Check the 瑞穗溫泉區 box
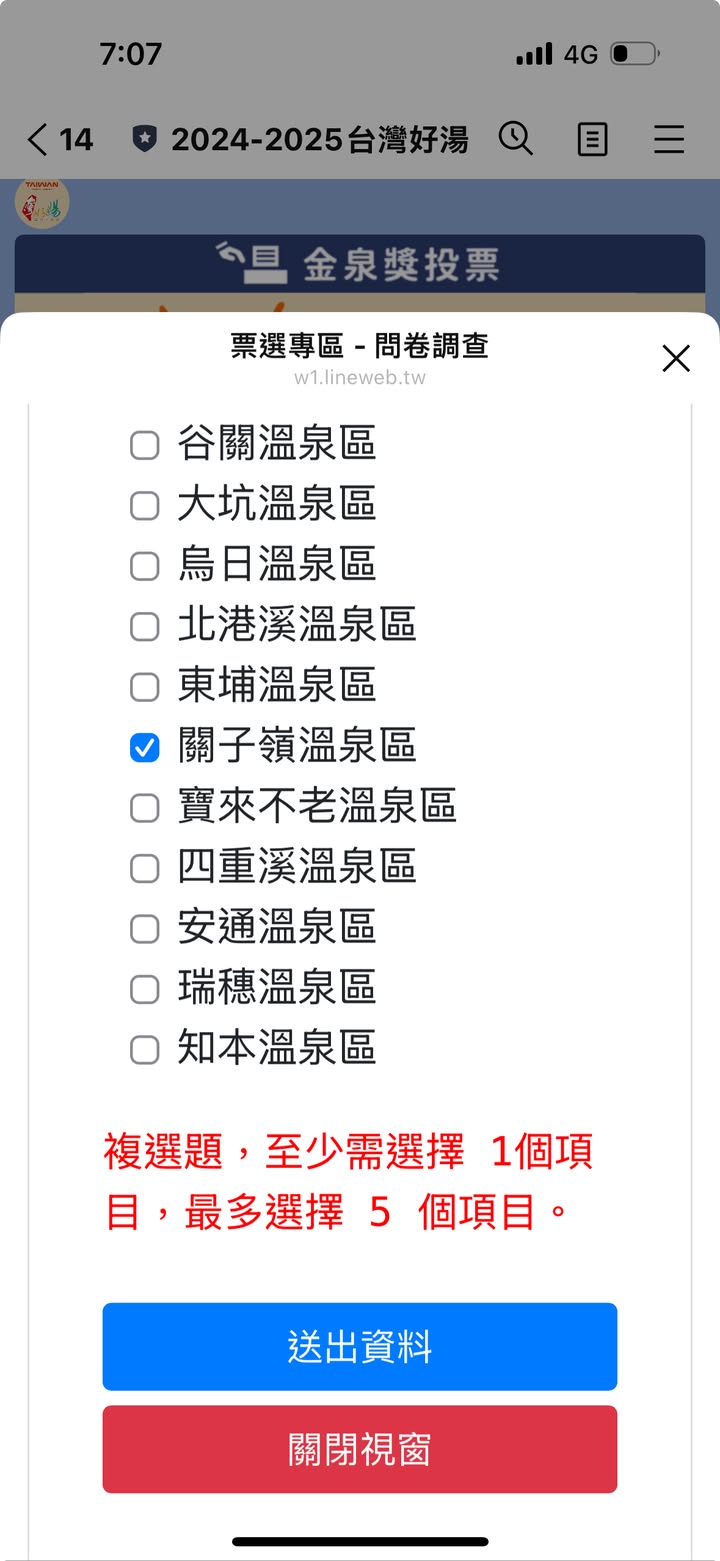Screen dimensions: 720x1561 pos(145,989)
